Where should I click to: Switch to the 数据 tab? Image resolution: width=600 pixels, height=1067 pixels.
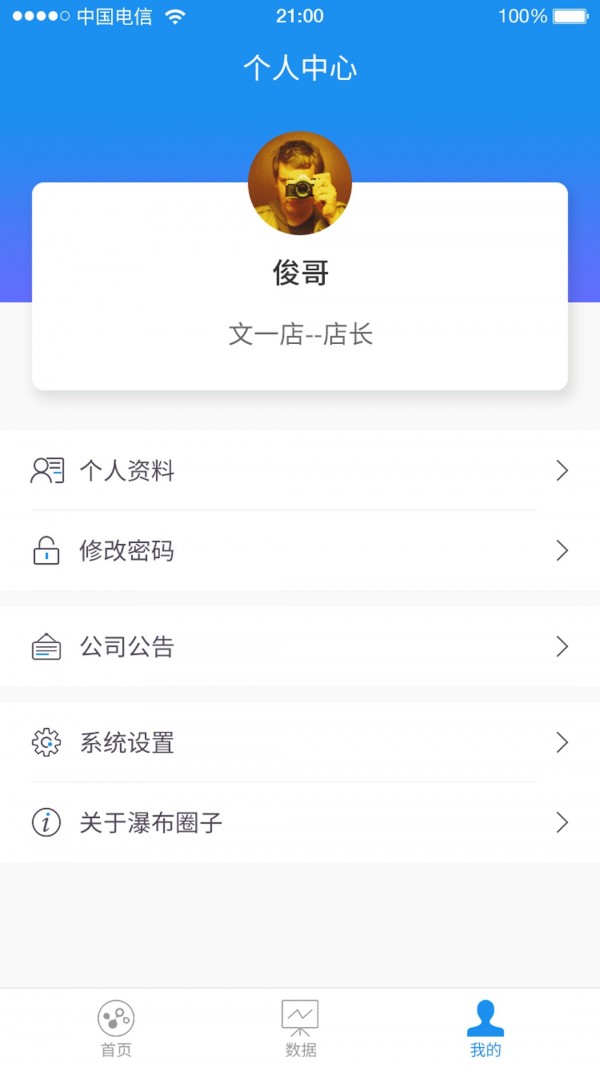300,1028
